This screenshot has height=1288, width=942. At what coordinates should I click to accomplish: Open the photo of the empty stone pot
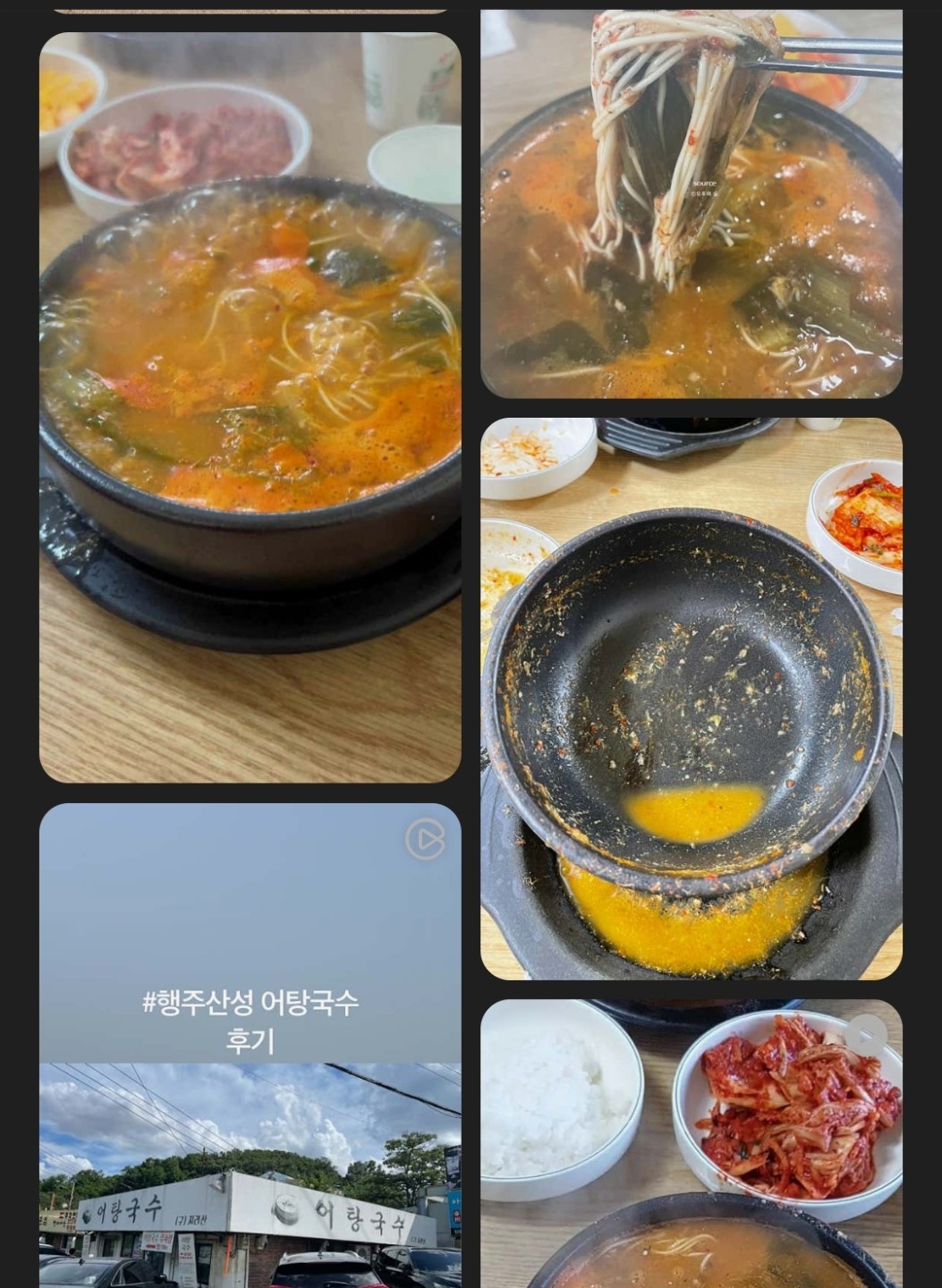691,698
